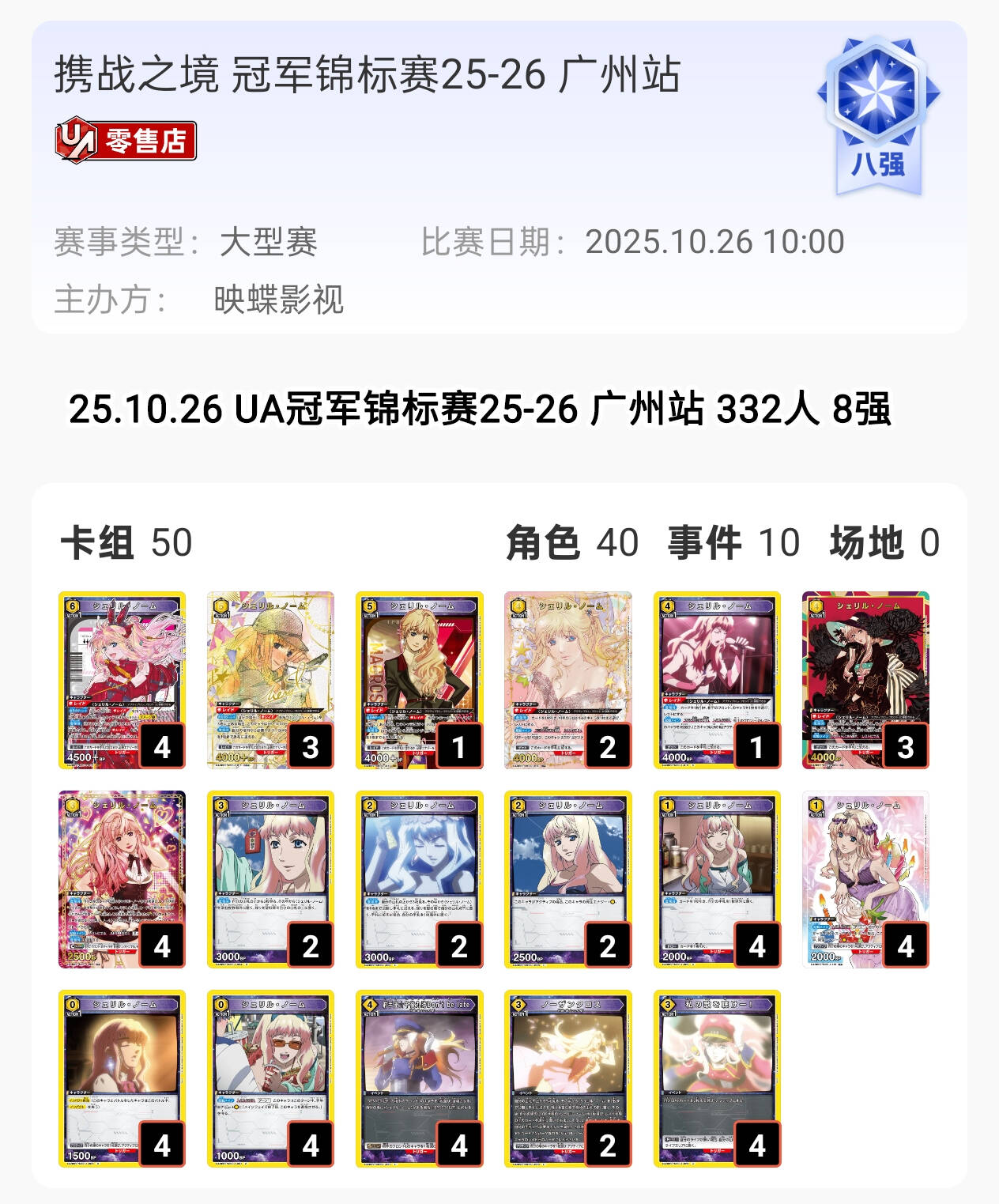This screenshot has width=999, height=1204.
Task: View the red-framed Sheryl Nome card in black dress
Action: click(x=865, y=679)
